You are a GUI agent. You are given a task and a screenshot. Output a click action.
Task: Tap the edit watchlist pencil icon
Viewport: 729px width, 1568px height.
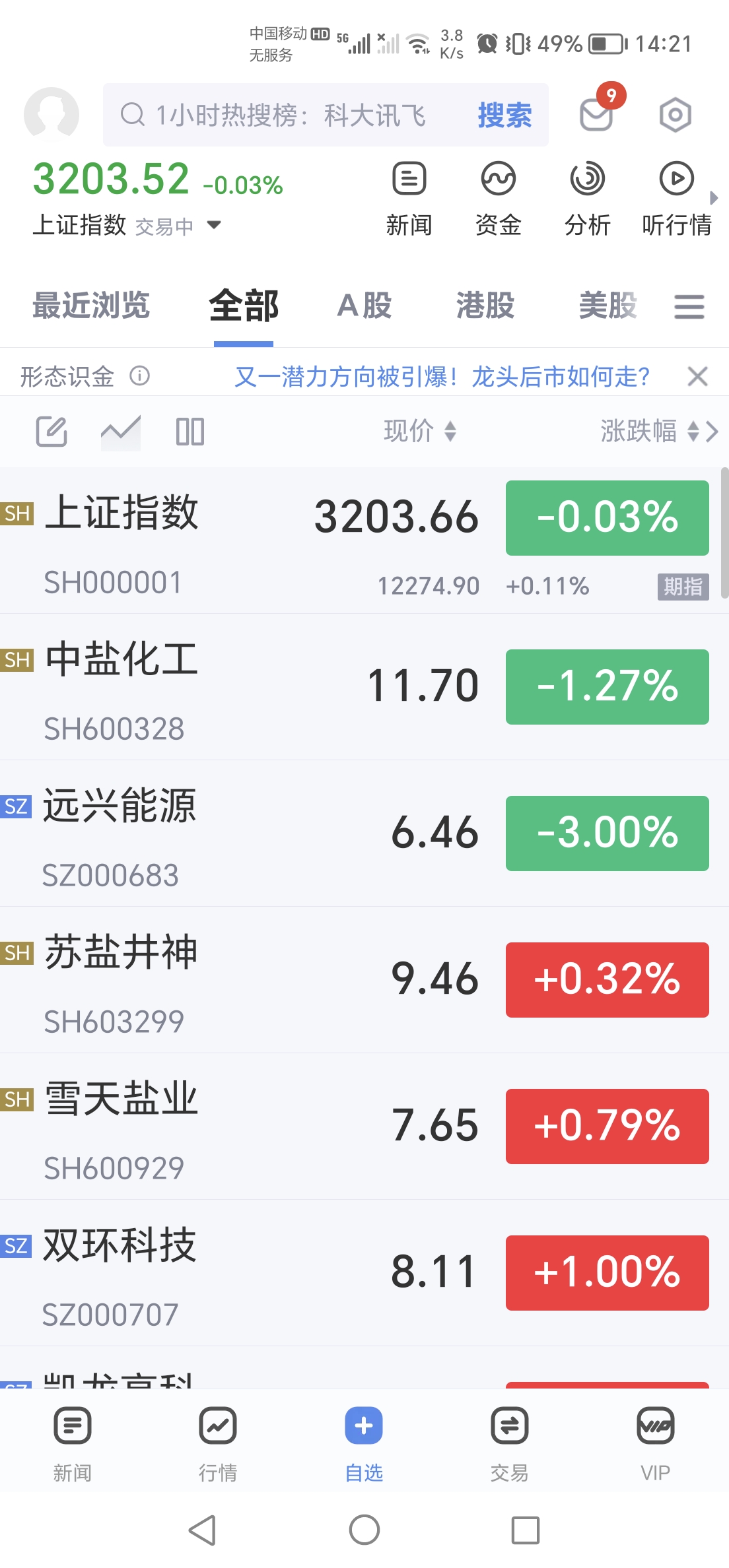click(52, 432)
